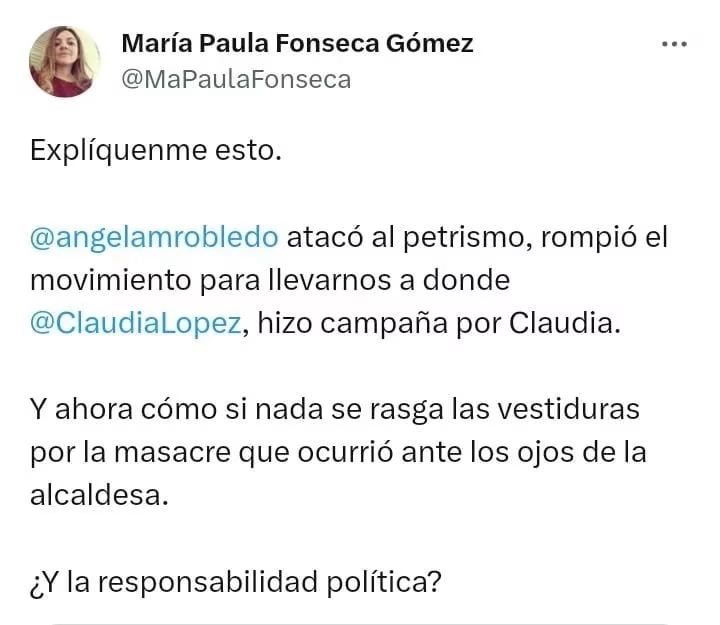Visit the @MaPaulaFonseca author profile
The image size is (720, 625).
(x=236, y=80)
